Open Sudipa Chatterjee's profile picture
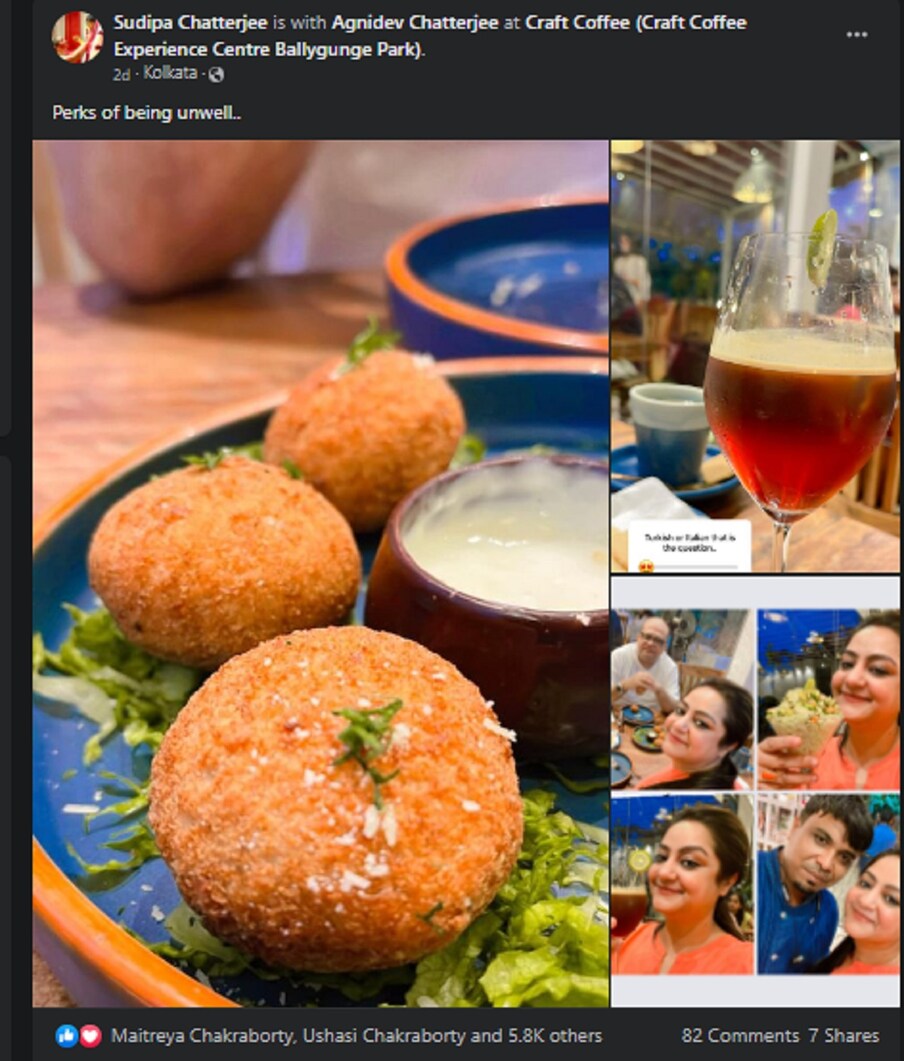Screen dimensions: 904x1061 point(77,37)
